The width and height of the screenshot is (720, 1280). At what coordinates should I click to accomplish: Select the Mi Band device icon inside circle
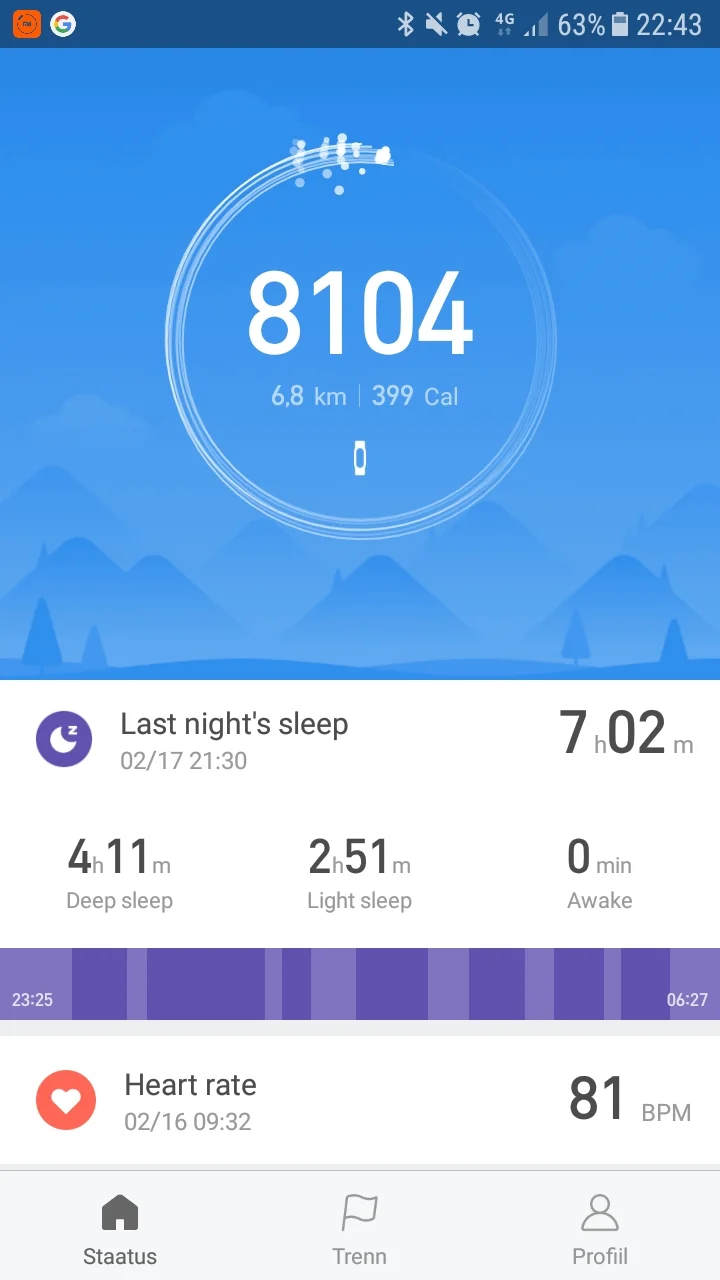[x=360, y=457]
